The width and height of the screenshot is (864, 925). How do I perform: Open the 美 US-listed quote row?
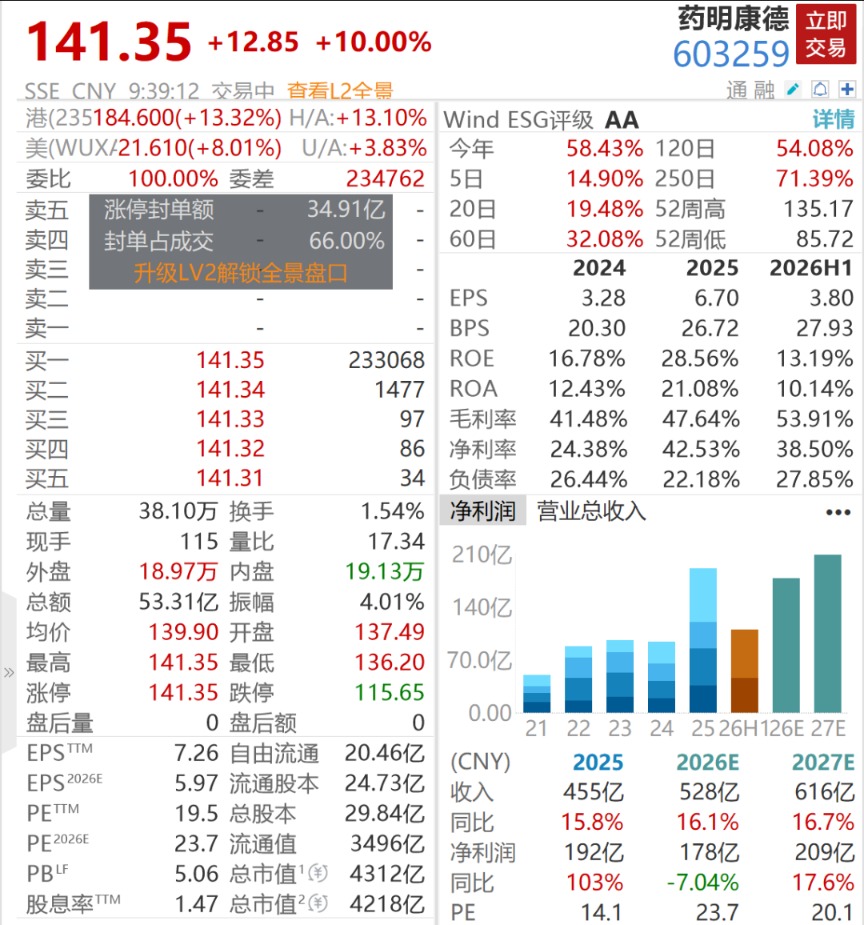[x=226, y=148]
